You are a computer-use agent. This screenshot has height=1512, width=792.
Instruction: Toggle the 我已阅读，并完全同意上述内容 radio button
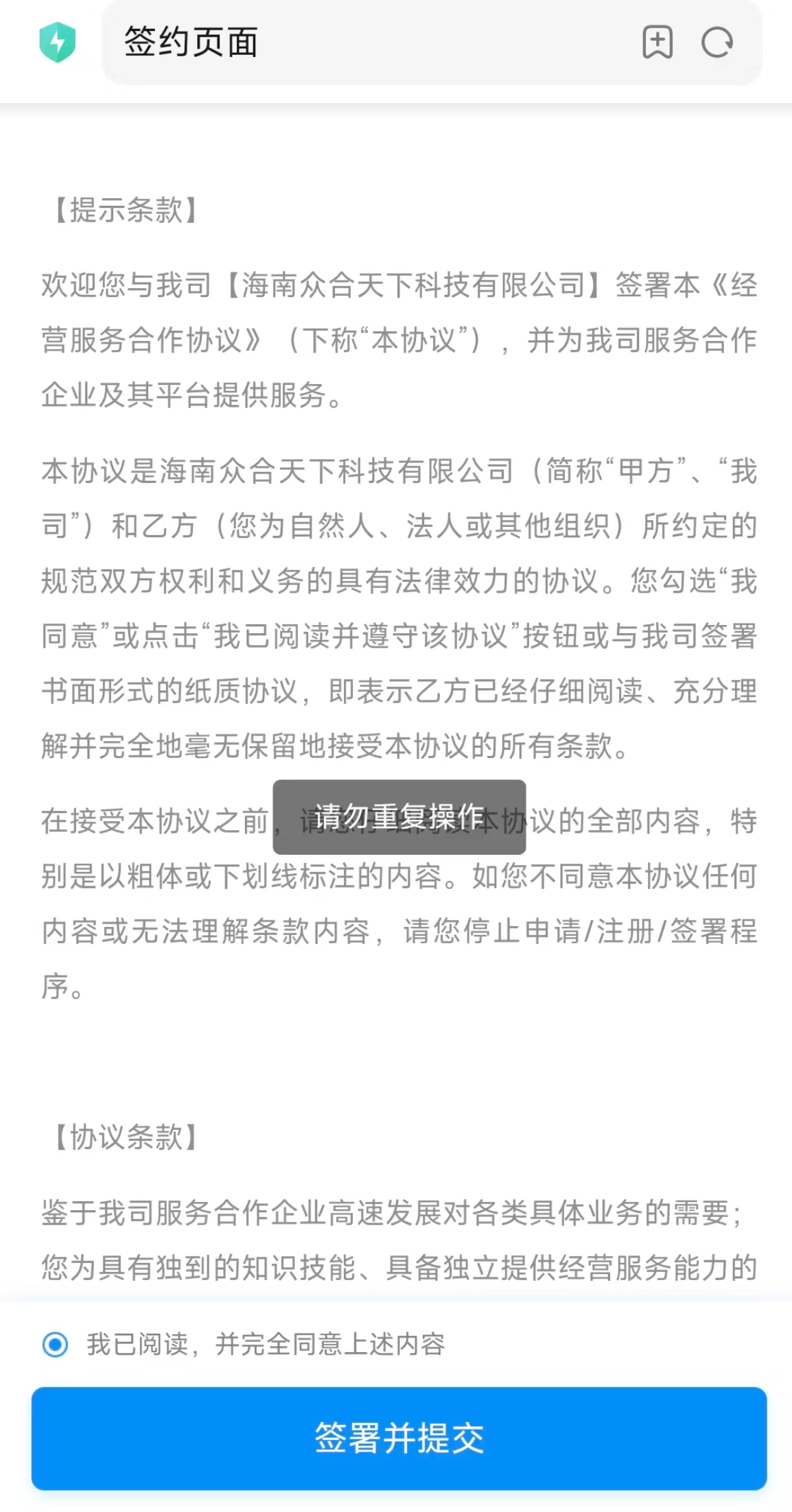pos(56,1344)
